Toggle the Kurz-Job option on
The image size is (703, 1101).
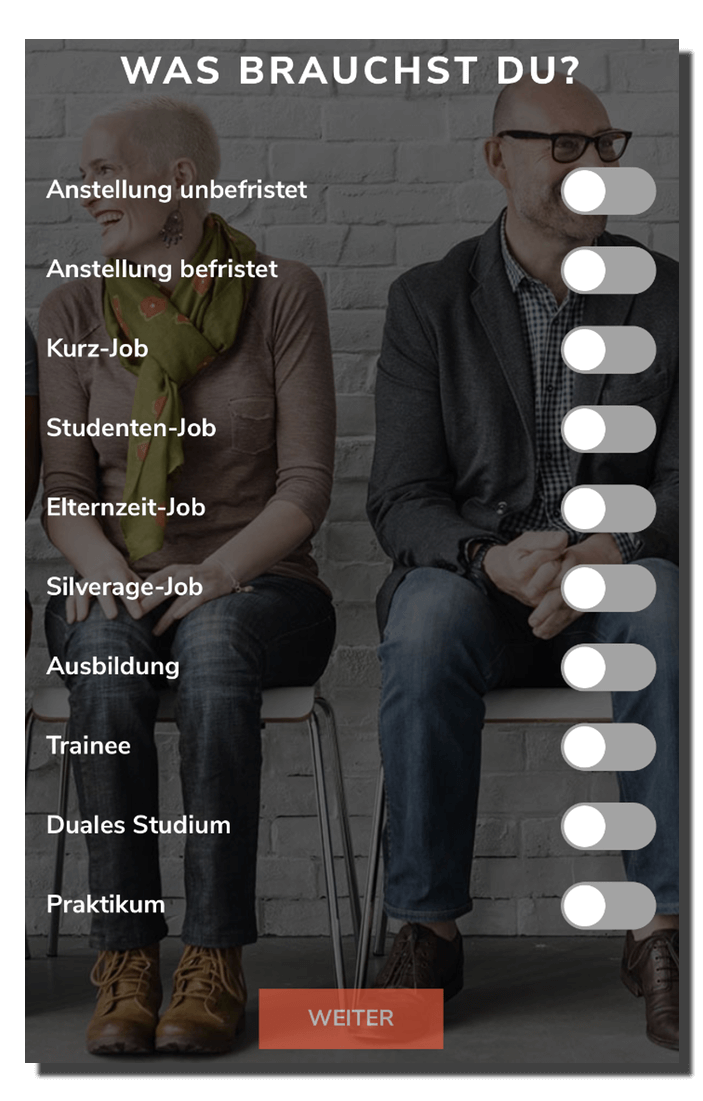608,350
